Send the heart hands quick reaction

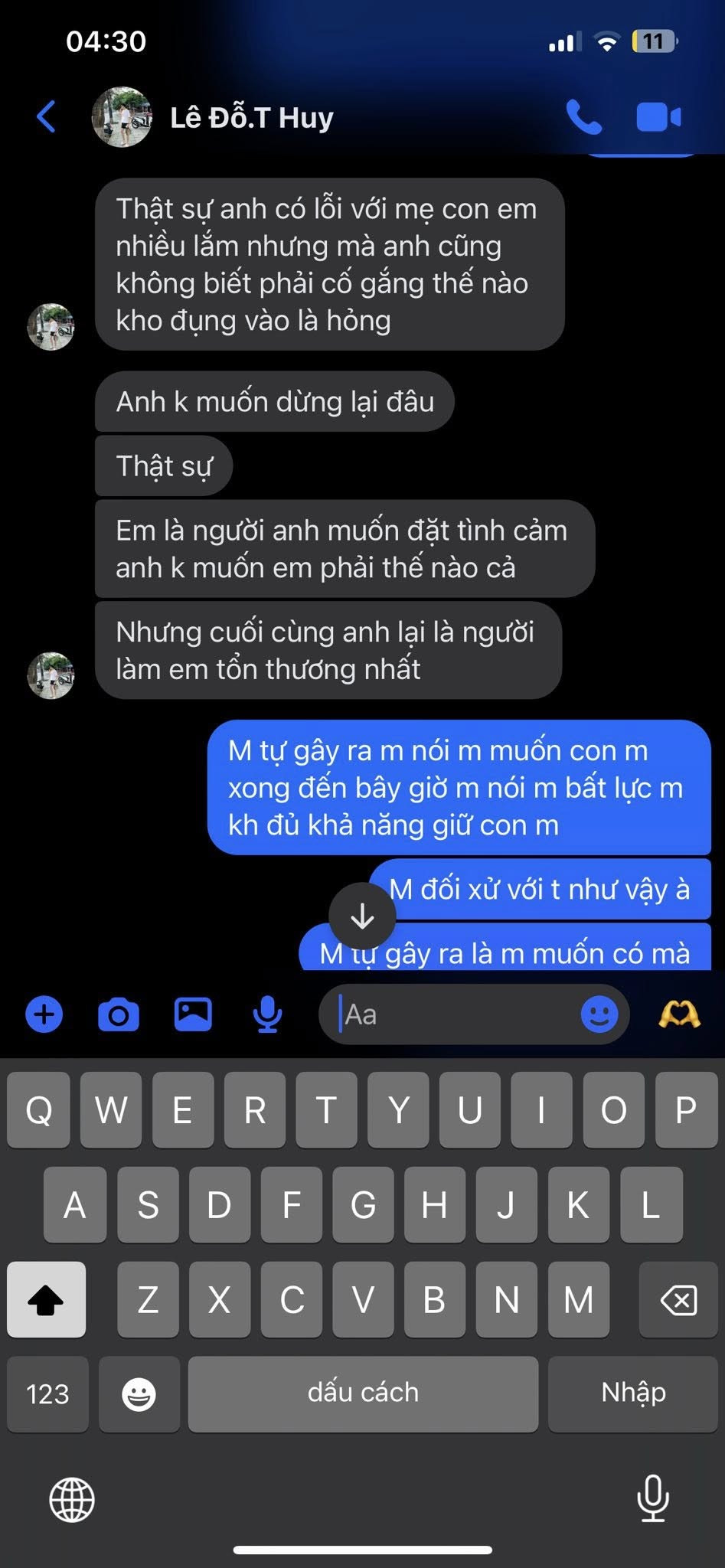[679, 1015]
